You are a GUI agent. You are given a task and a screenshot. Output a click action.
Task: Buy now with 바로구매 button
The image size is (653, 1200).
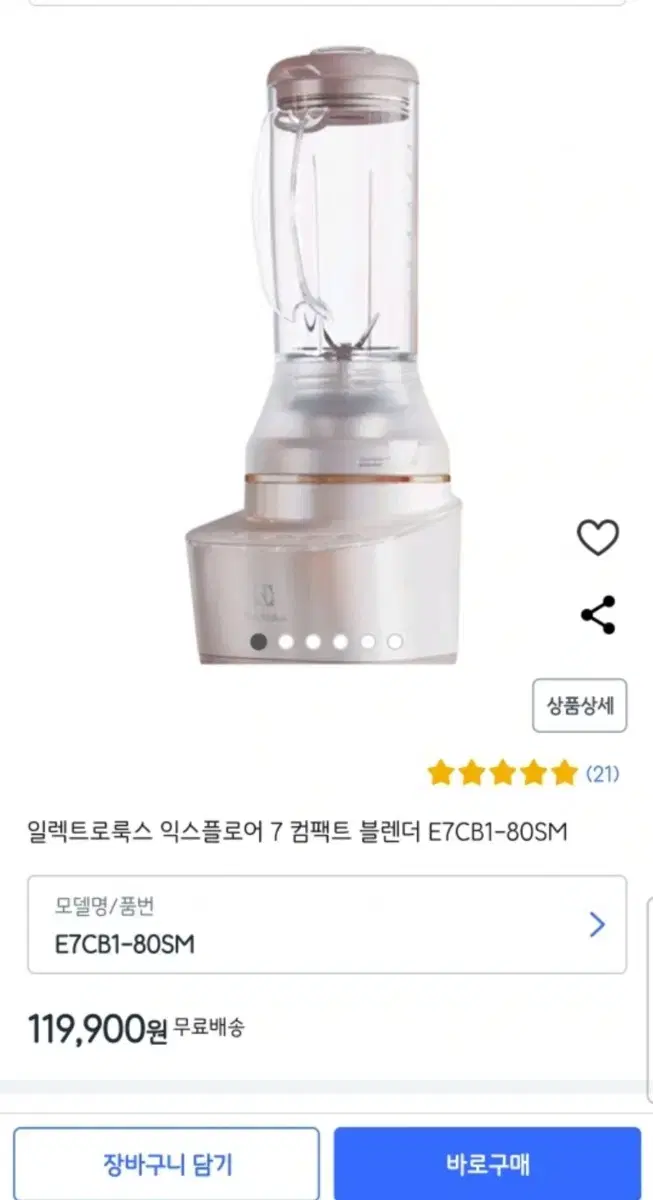pos(487,1164)
